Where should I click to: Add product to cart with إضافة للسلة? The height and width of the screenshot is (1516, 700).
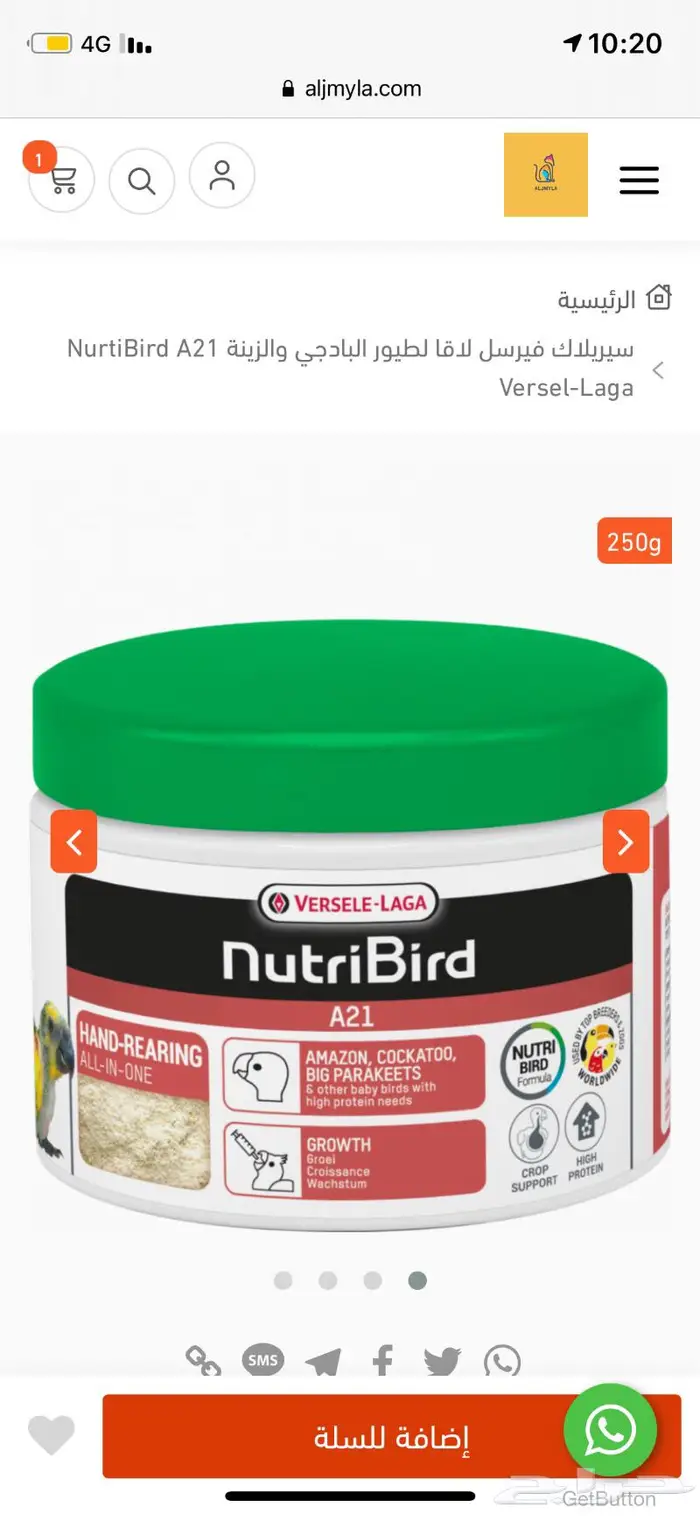[392, 1437]
